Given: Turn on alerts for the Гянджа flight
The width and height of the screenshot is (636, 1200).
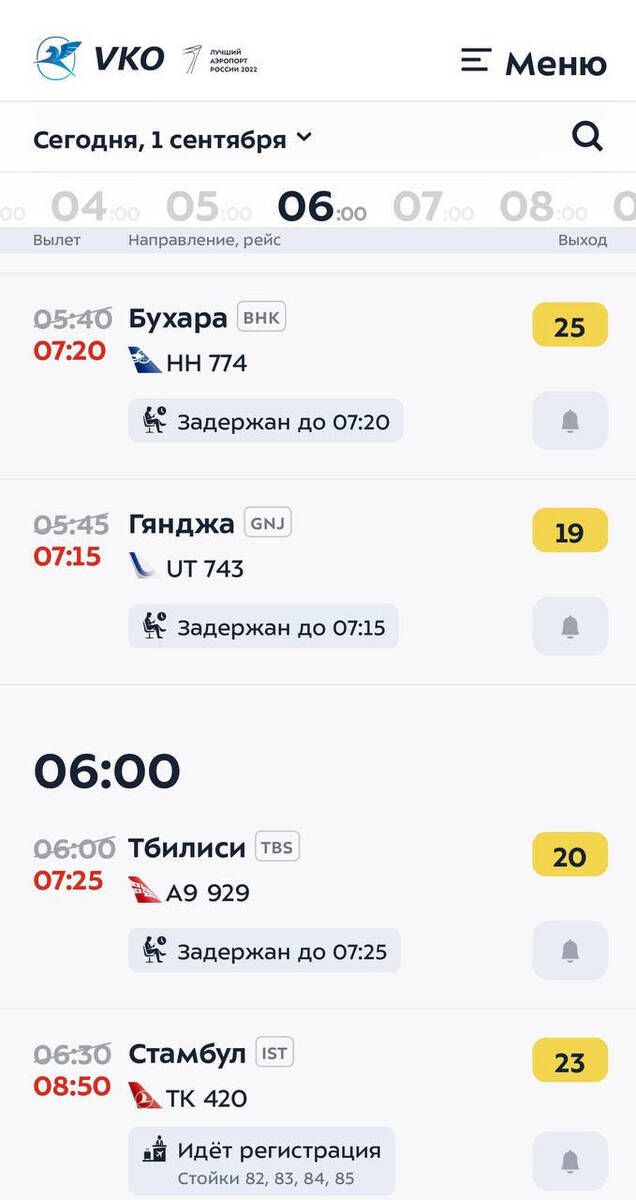Looking at the screenshot, I should [x=570, y=627].
